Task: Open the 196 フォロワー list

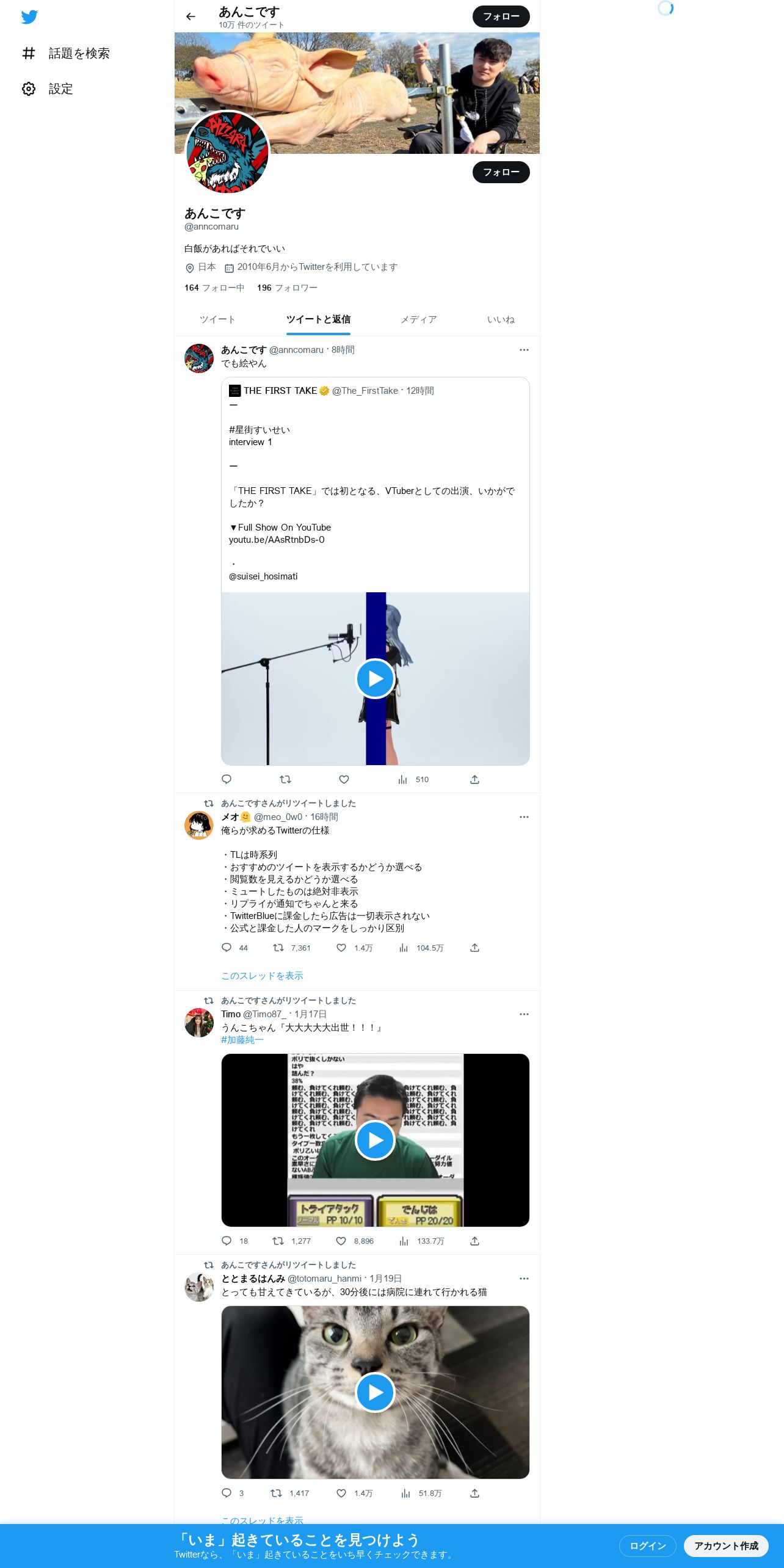Action: click(287, 288)
